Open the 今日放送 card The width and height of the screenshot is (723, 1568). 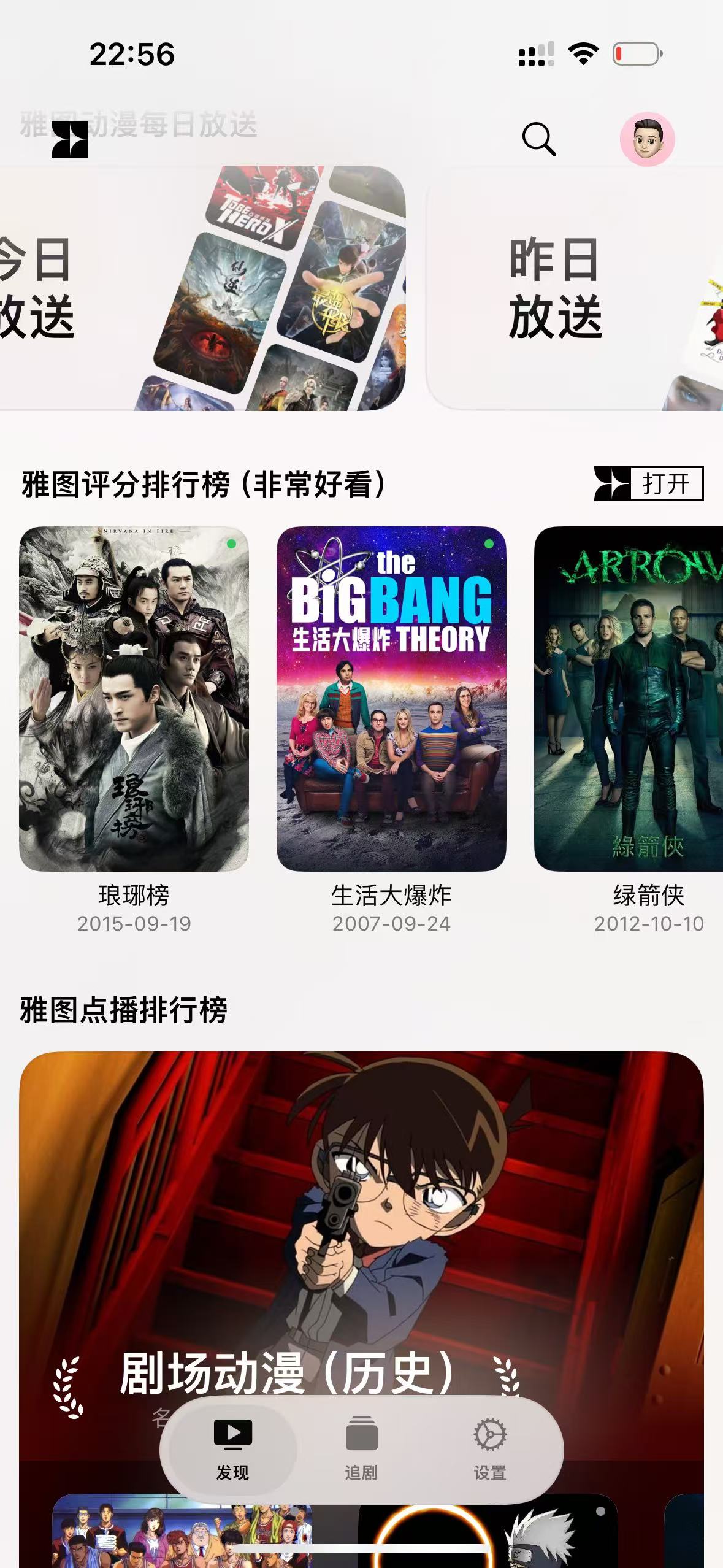(x=202, y=287)
